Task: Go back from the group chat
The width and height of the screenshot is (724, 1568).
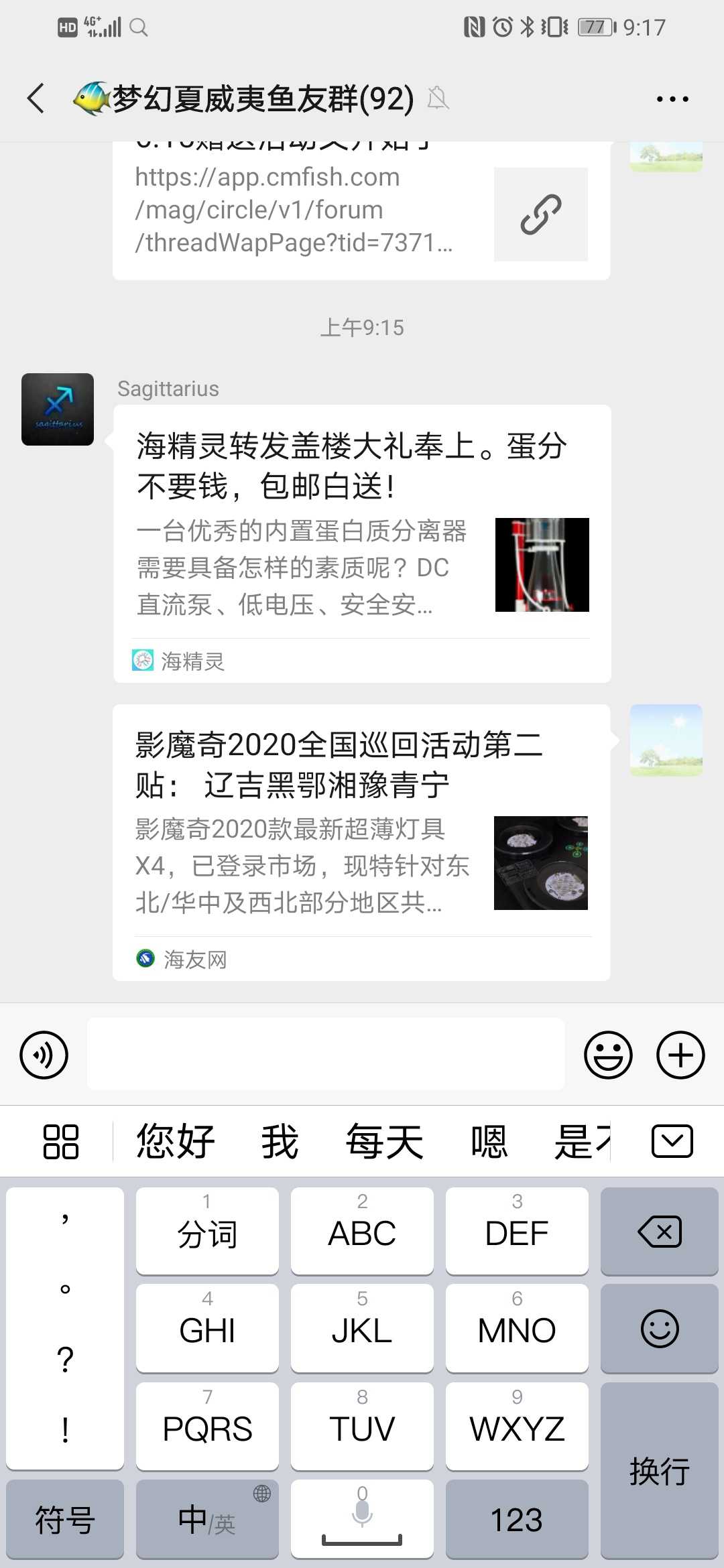Action: 36,99
